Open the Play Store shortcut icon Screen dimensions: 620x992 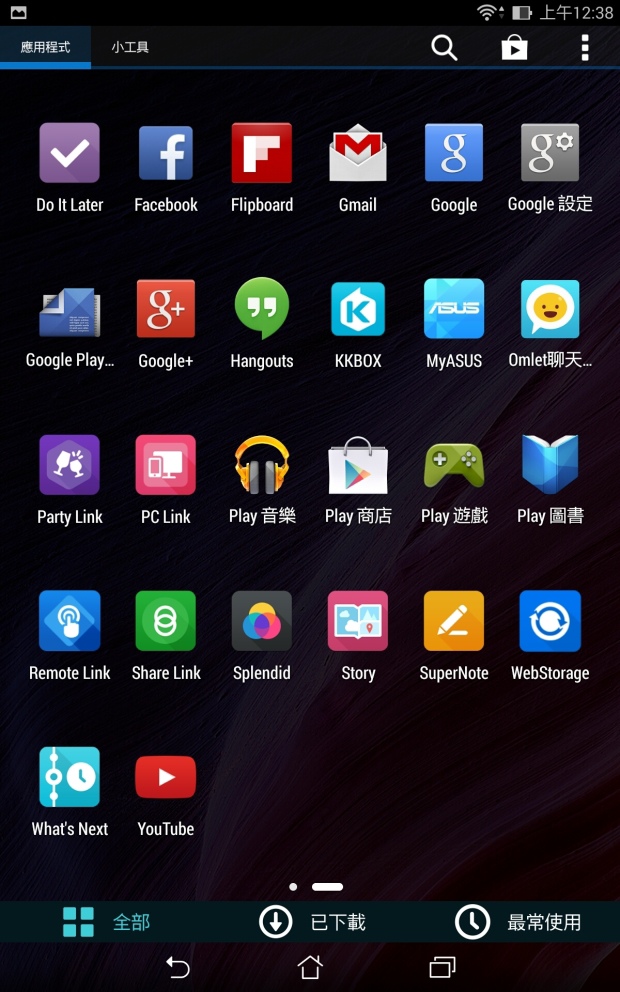click(514, 47)
